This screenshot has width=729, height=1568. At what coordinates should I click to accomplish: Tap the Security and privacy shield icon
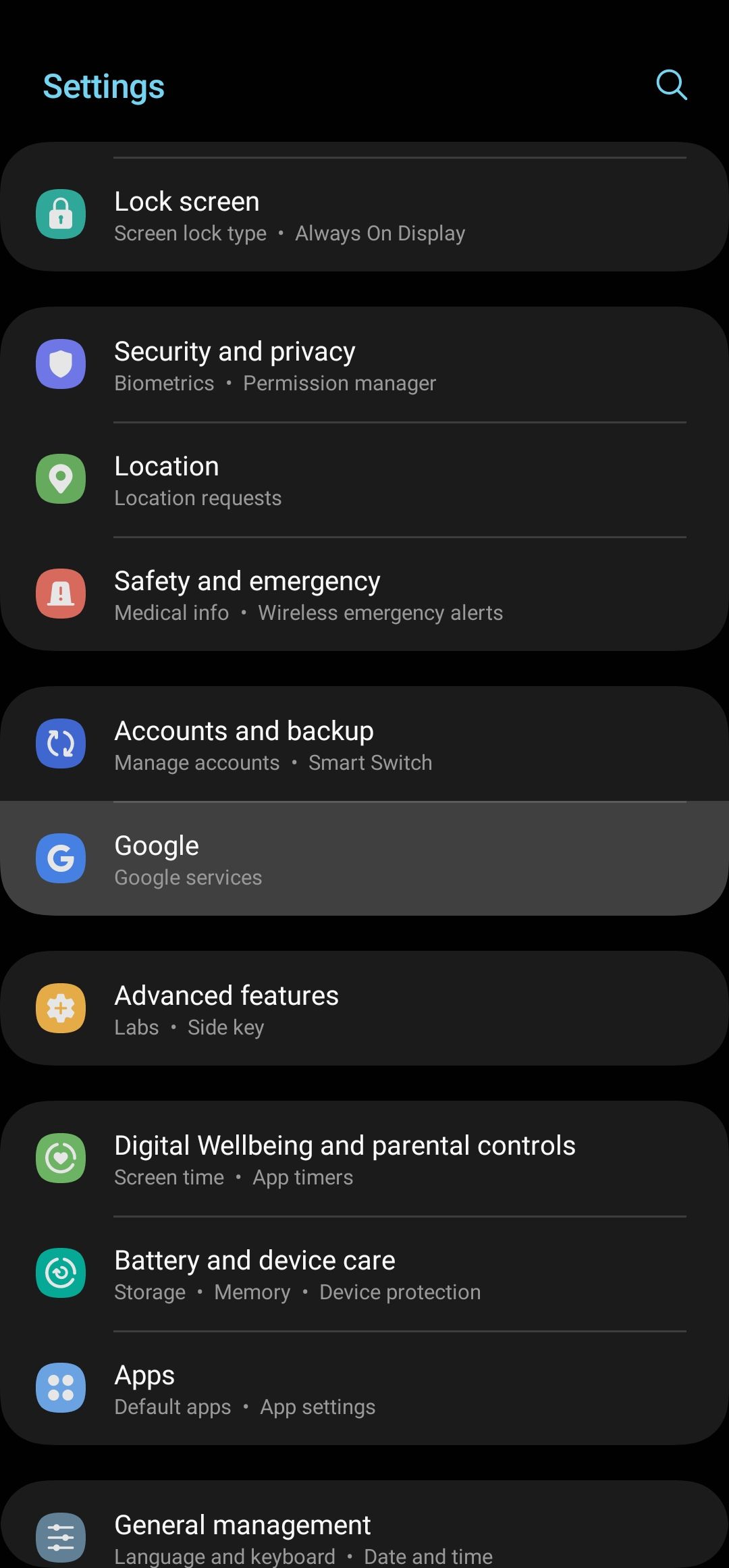tap(61, 364)
